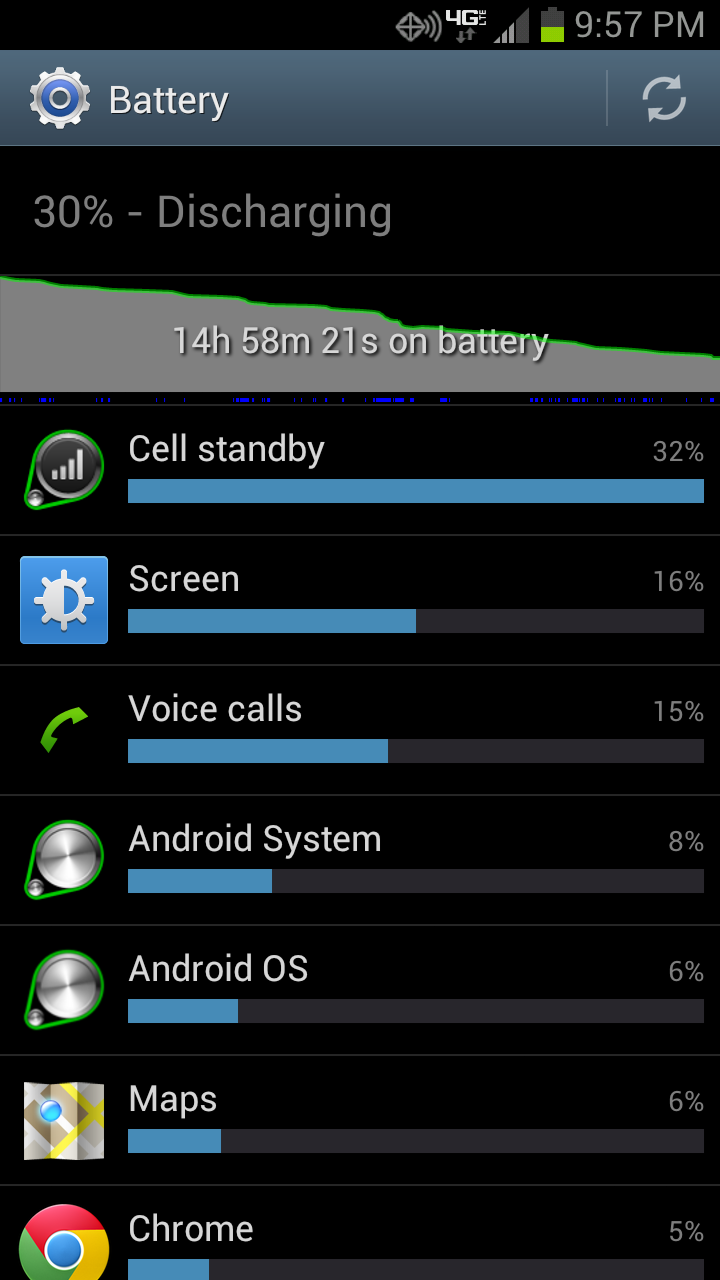
Task: Open Android System usage details
Action: (360, 860)
